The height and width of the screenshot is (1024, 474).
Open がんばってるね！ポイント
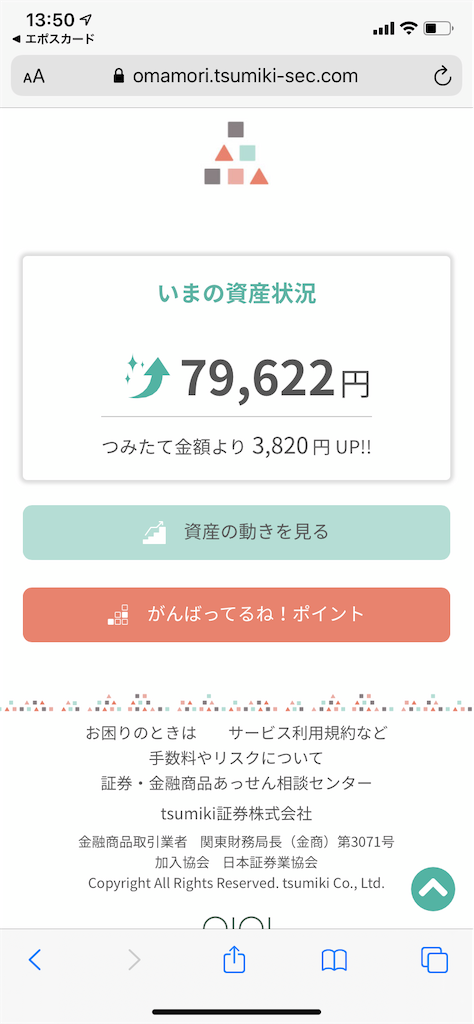coord(236,615)
